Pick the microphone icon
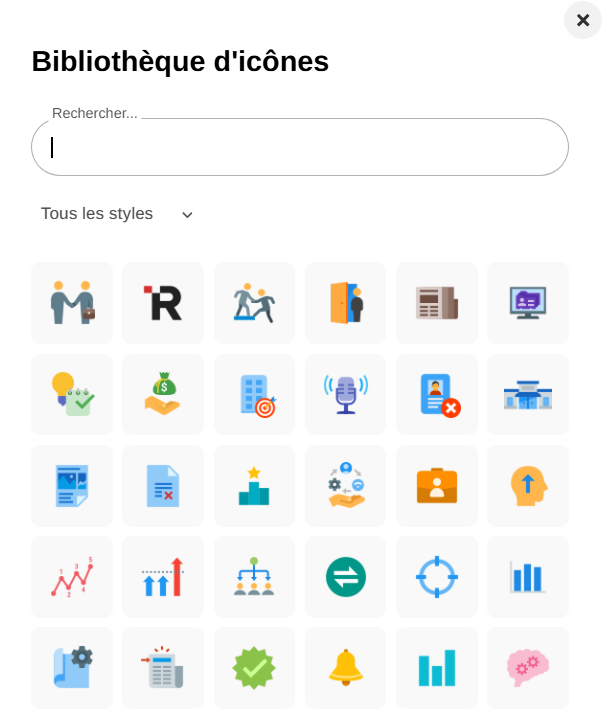Viewport: 602px width, 716px height. tap(346, 394)
